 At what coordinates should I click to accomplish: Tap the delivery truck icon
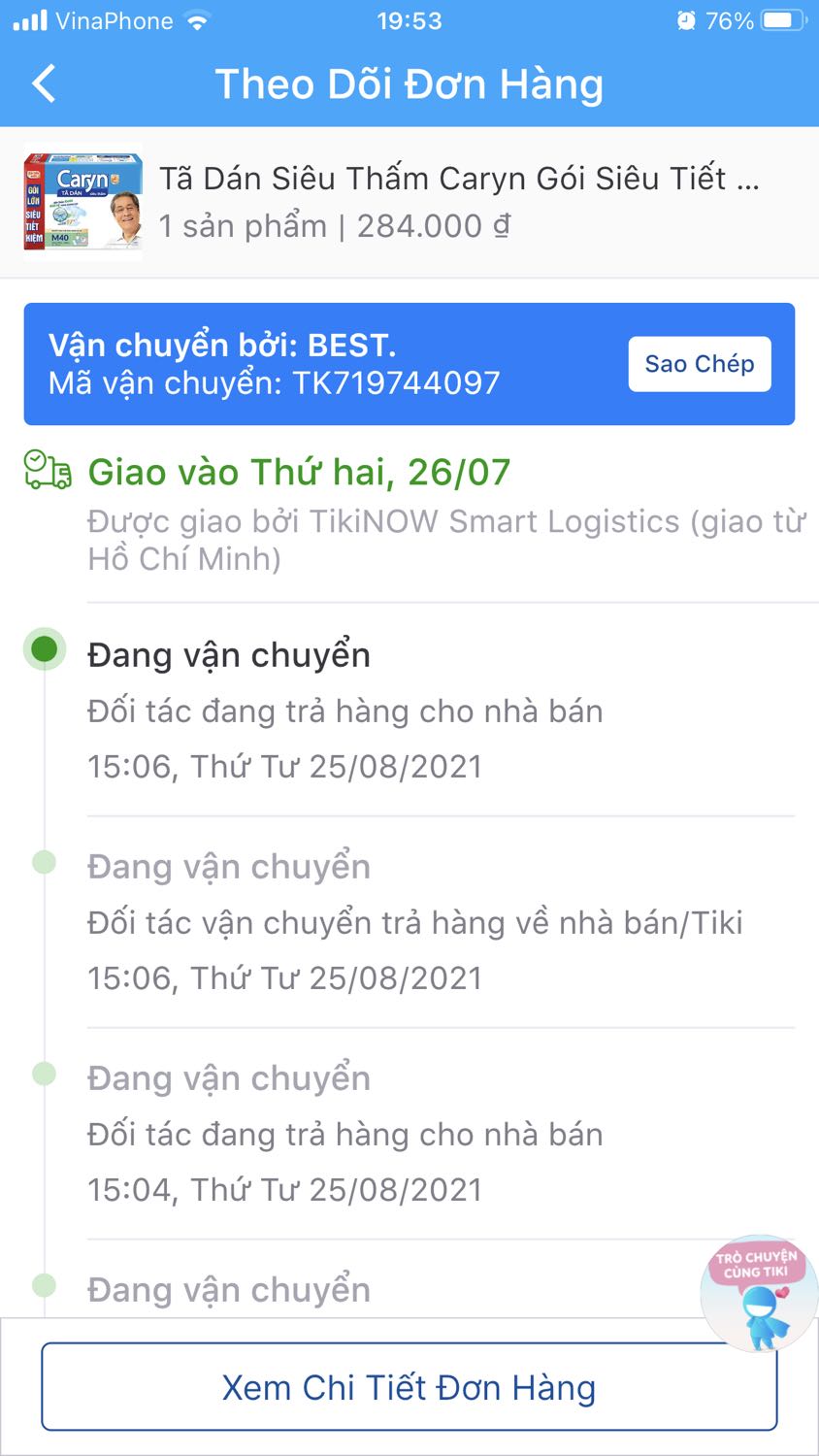pyautogui.click(x=43, y=472)
